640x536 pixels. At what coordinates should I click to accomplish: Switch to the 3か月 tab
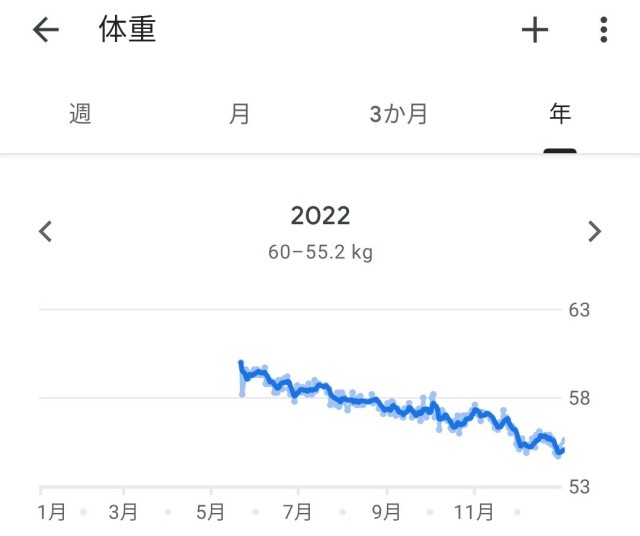point(399,114)
